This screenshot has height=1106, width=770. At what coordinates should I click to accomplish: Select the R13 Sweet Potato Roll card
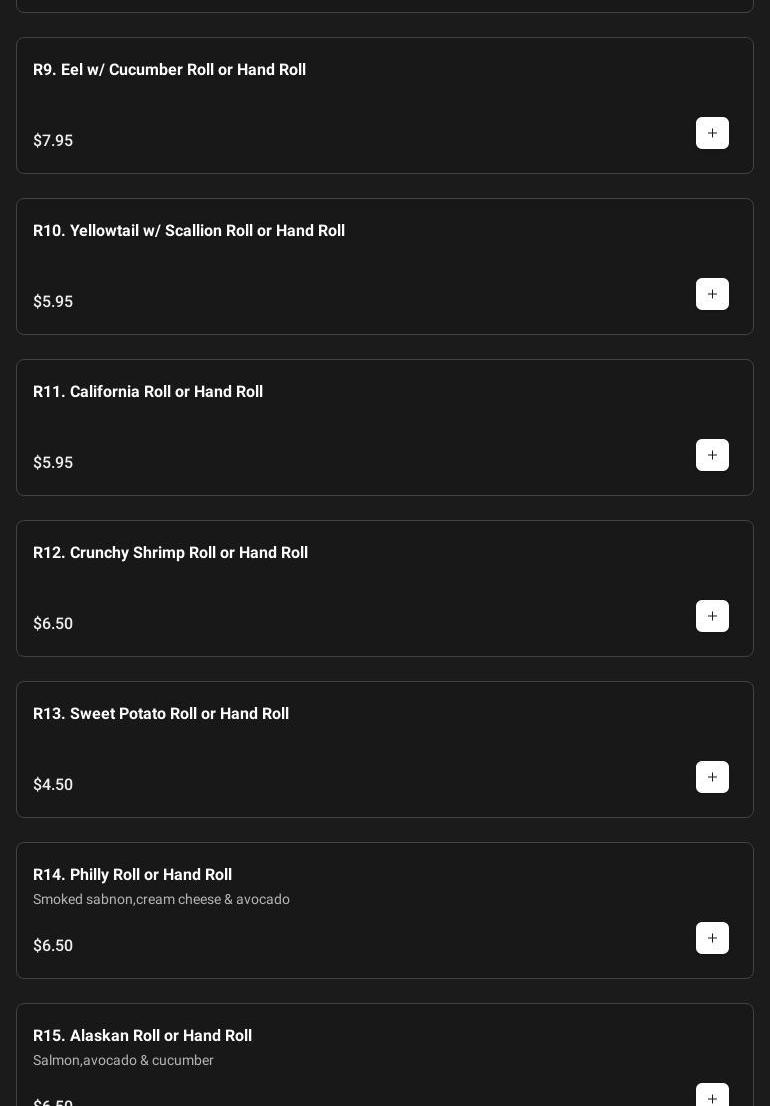click(x=161, y=714)
